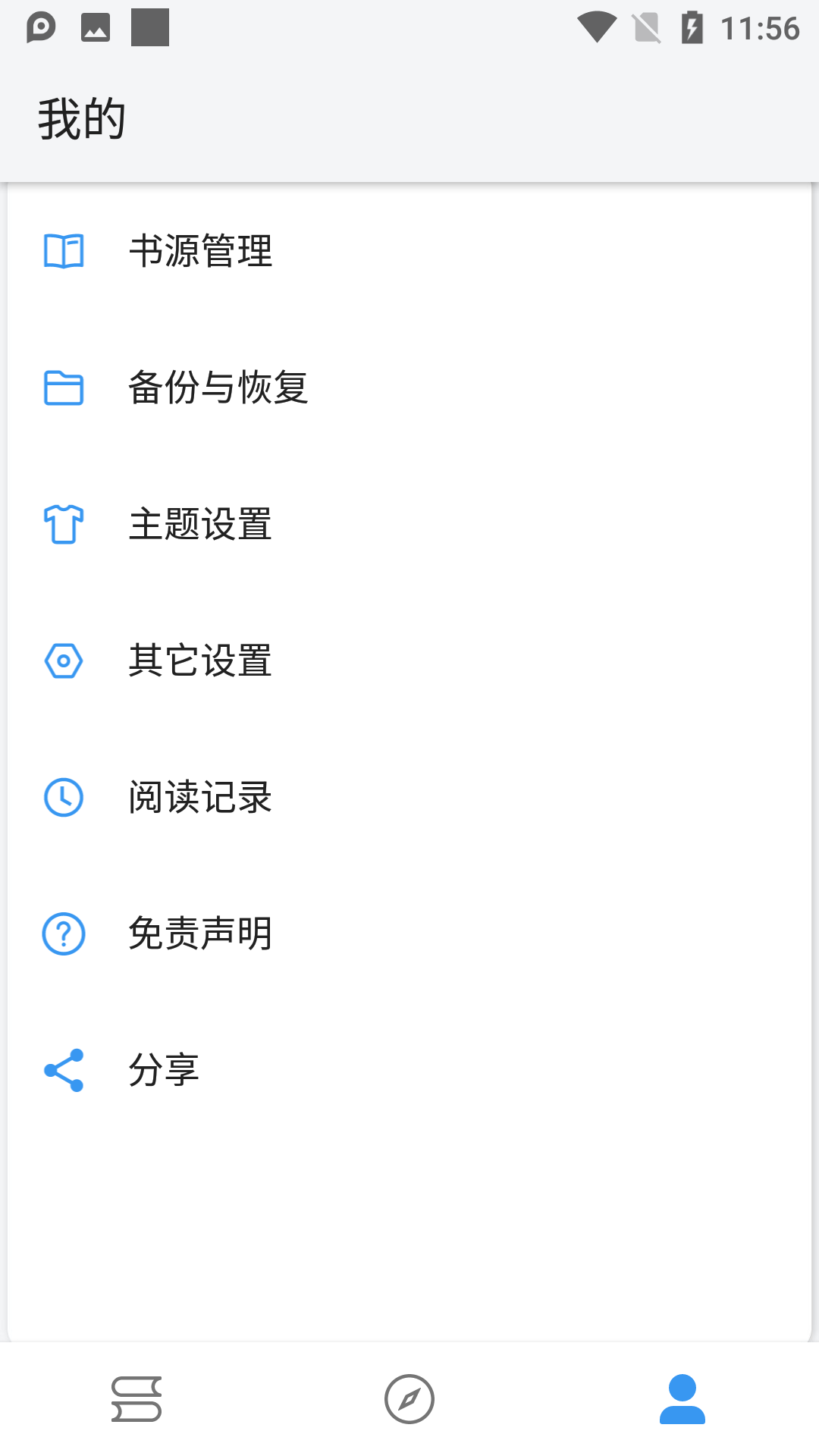Click the 免责声明 text label
This screenshot has height=1456, width=819.
click(x=201, y=933)
